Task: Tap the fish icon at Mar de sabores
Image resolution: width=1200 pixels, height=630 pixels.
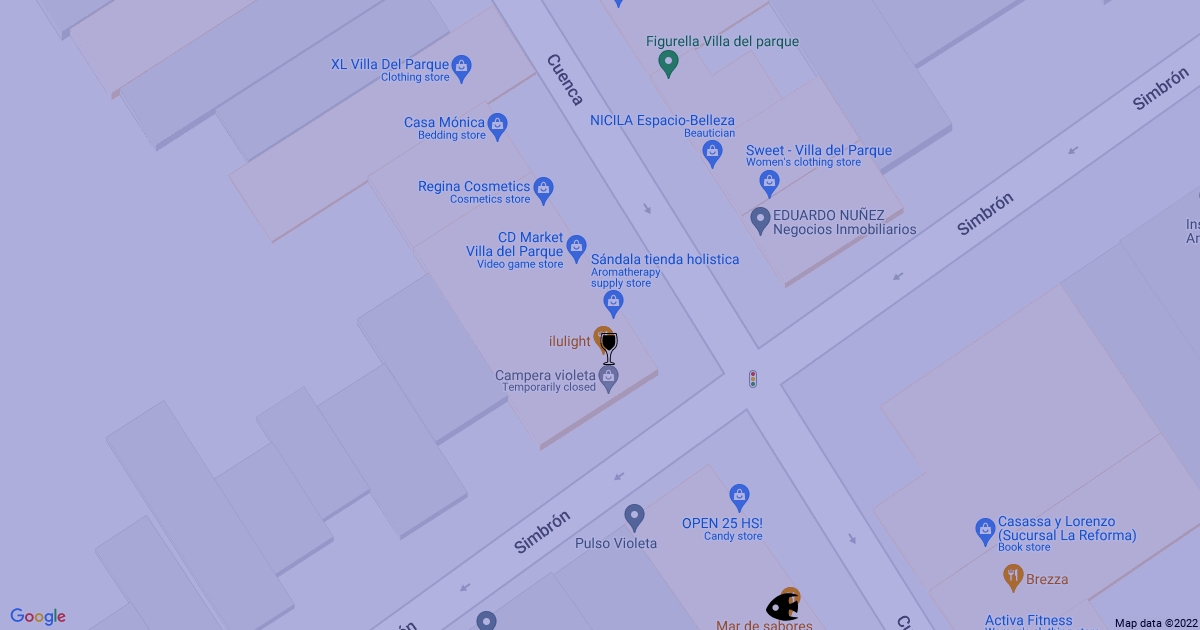Action: [782, 606]
